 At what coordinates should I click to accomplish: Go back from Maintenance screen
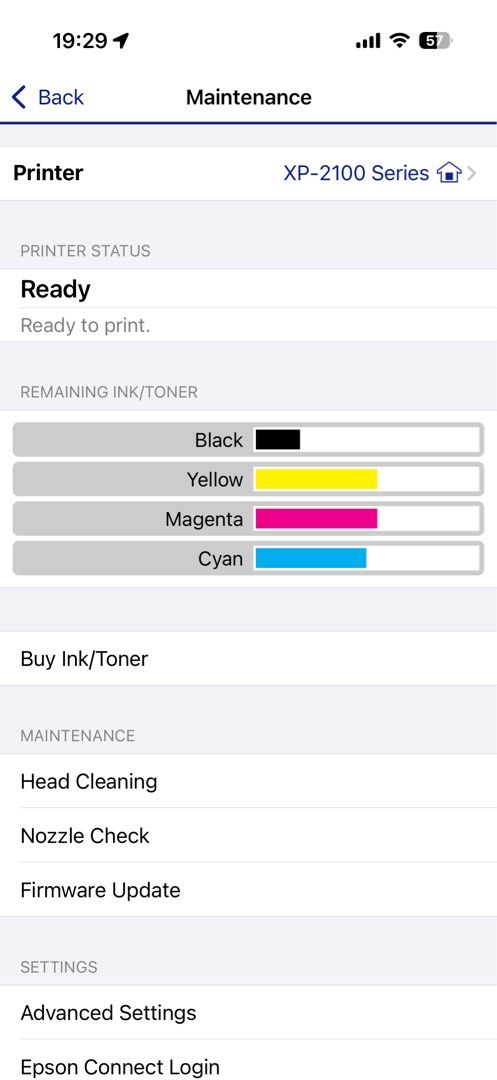click(x=48, y=97)
